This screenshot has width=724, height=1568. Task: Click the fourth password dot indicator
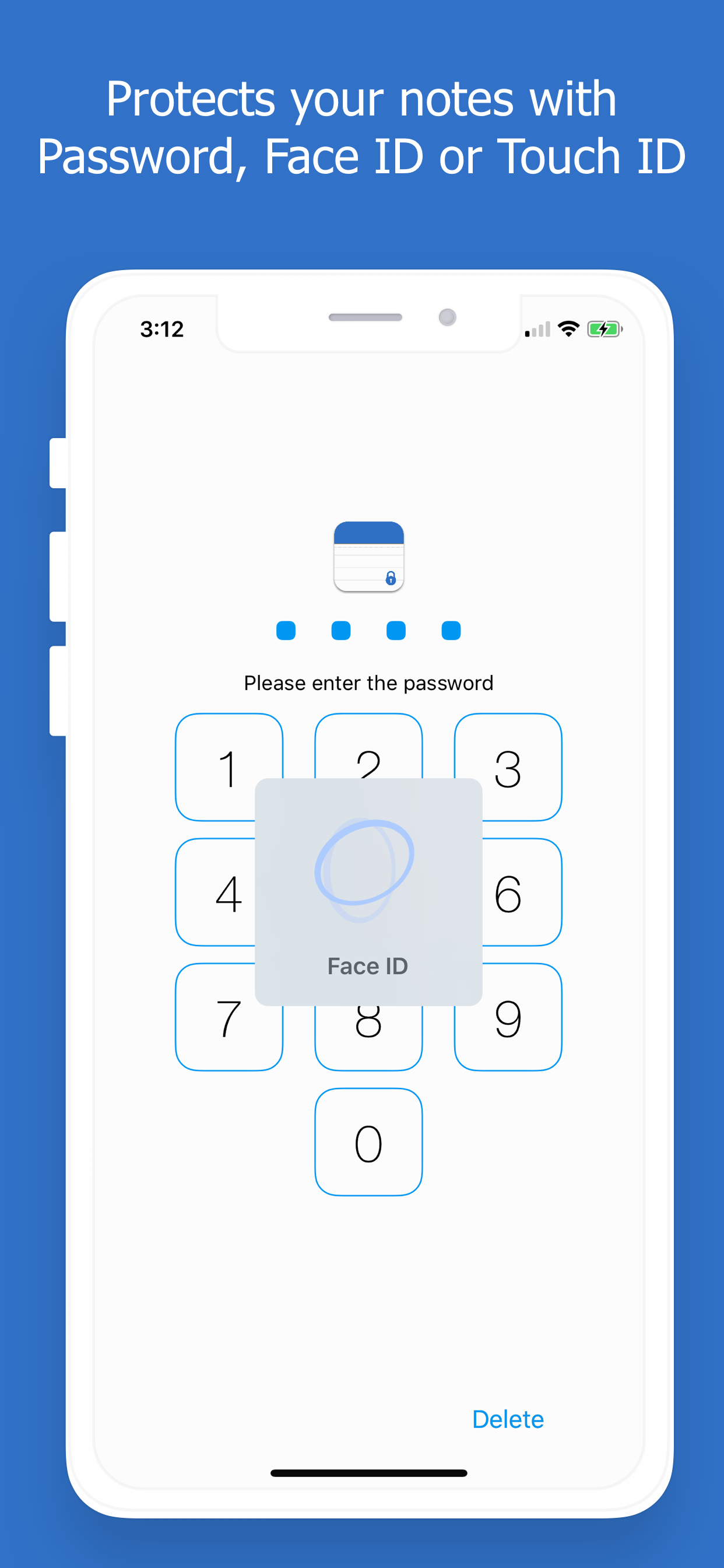pyautogui.click(x=449, y=631)
